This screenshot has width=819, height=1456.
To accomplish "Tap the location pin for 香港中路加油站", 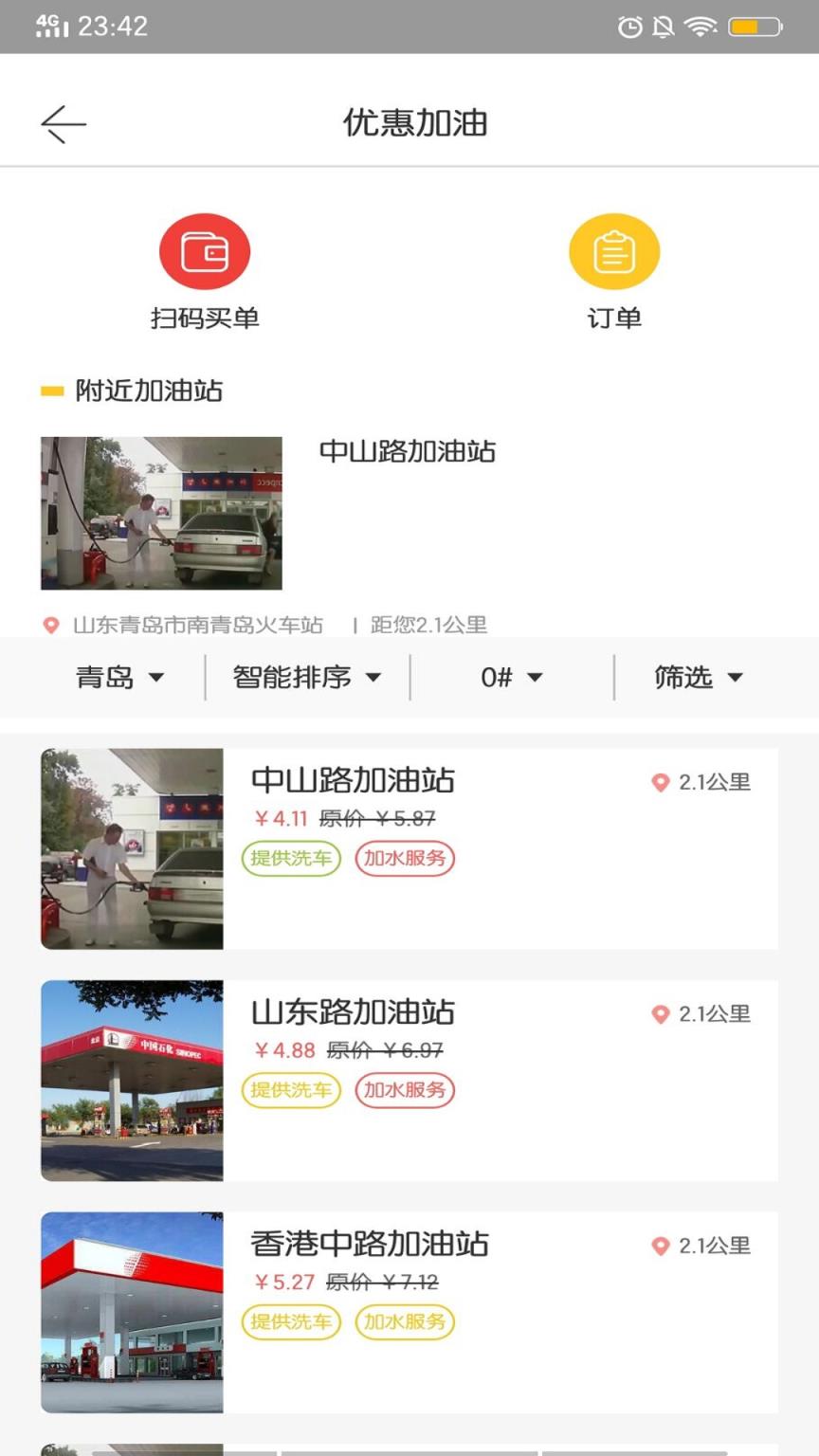I will 660,1246.
